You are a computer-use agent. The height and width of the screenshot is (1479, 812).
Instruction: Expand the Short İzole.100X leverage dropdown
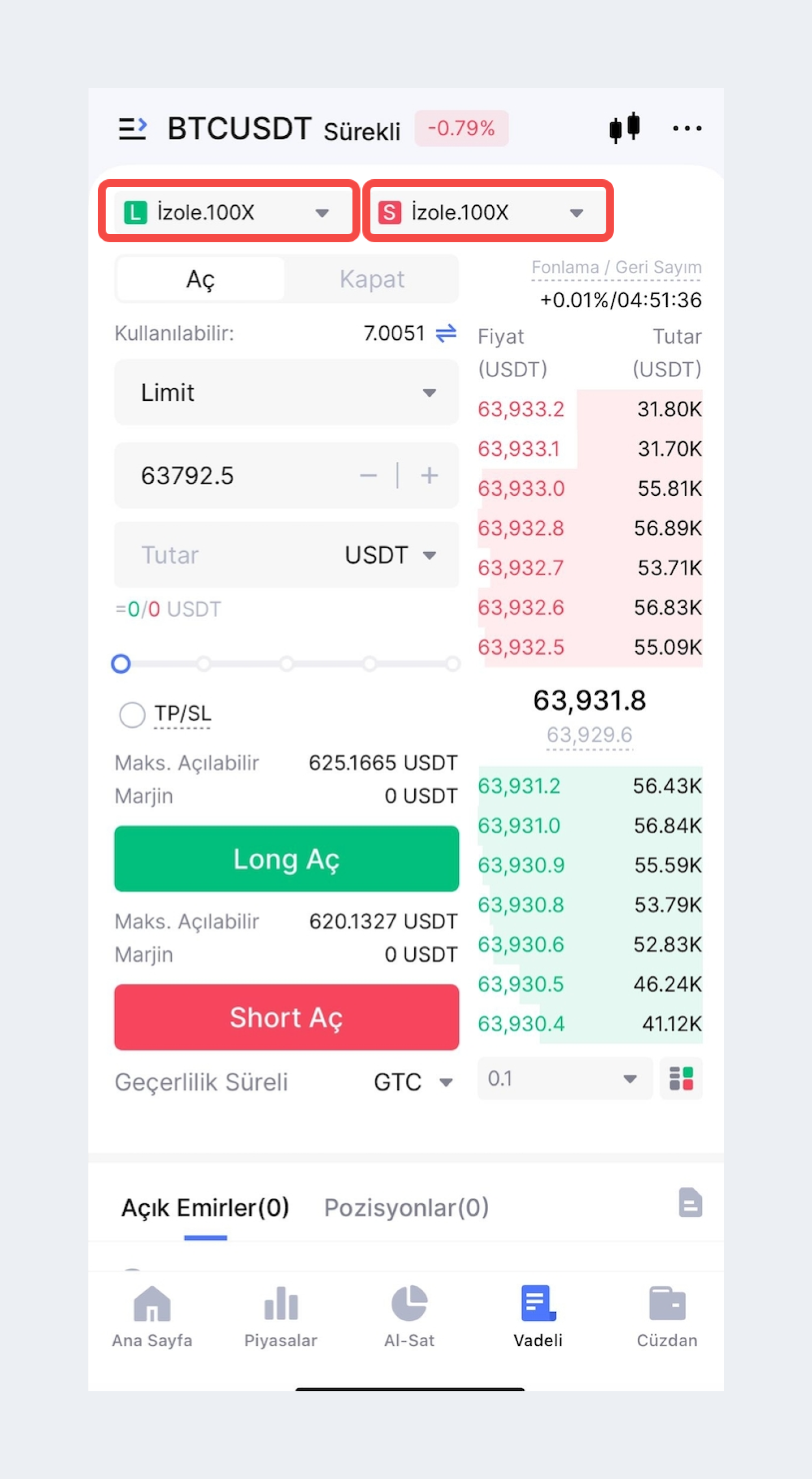point(488,213)
